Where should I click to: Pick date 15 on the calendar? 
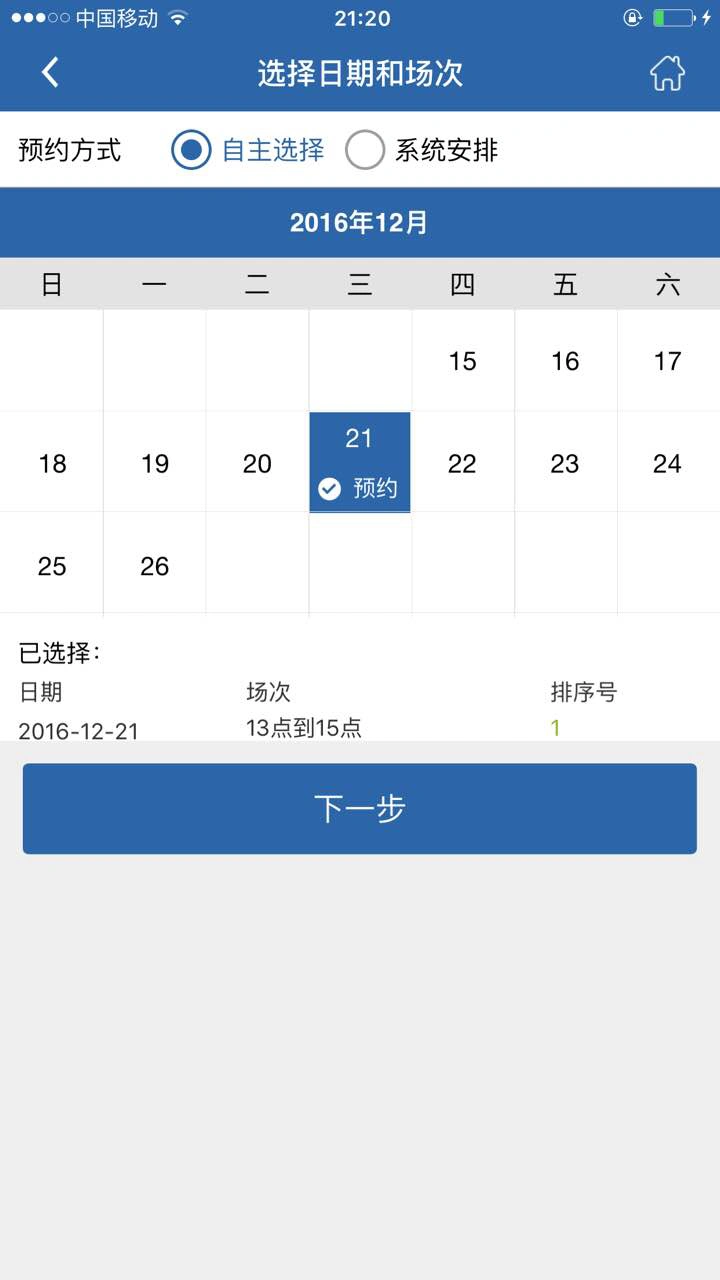tap(463, 360)
